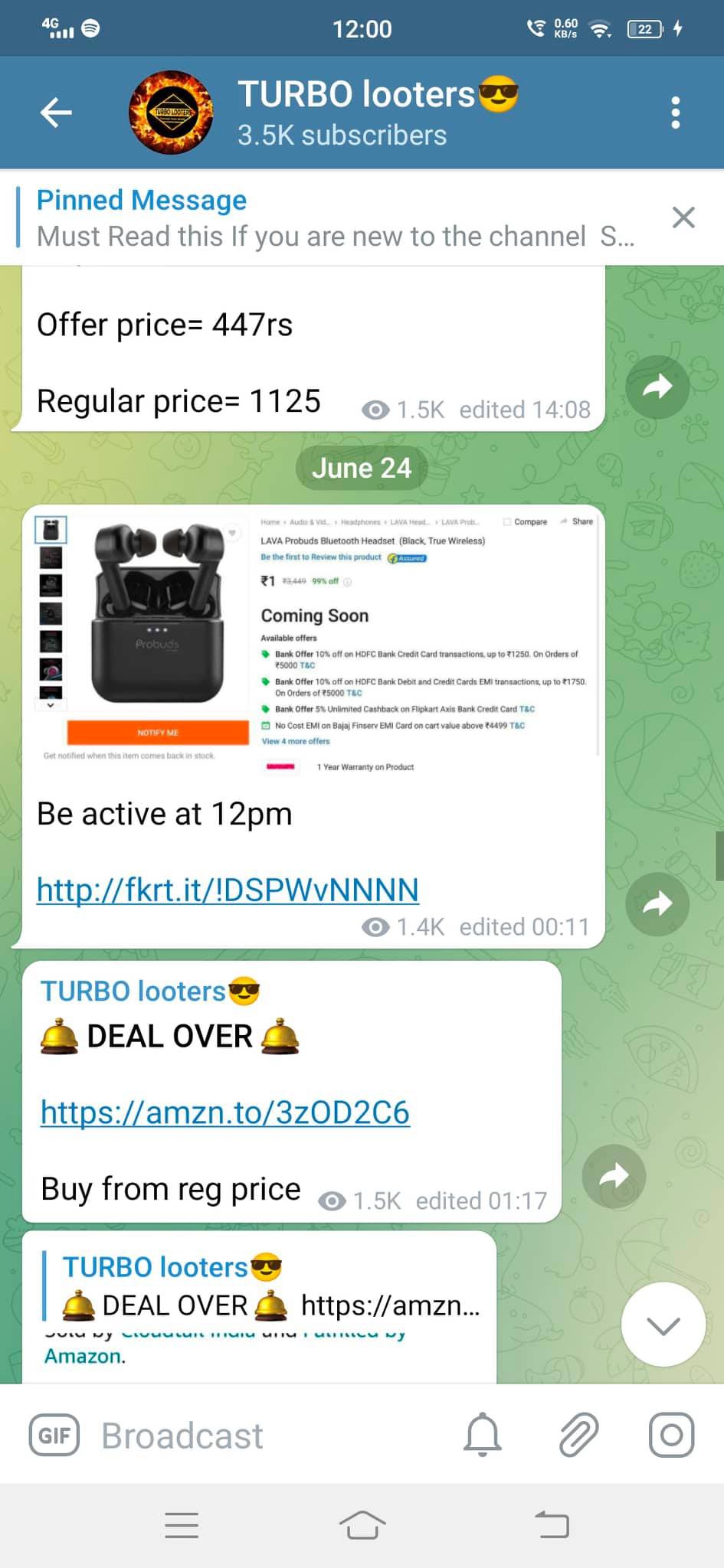The width and height of the screenshot is (724, 1568).
Task: Forward the Buy from reg price message
Action: (614, 1176)
